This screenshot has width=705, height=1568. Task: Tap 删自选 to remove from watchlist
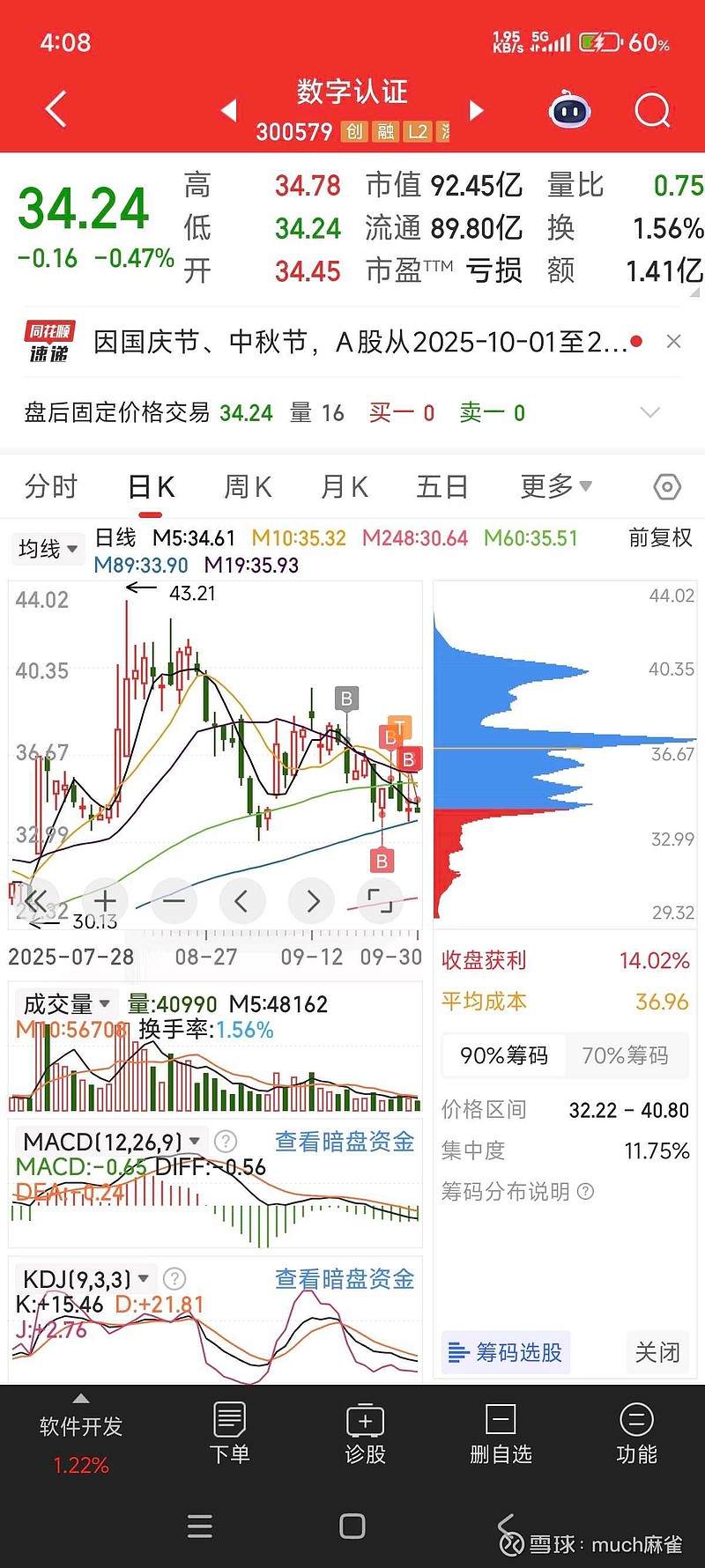[x=501, y=1433]
